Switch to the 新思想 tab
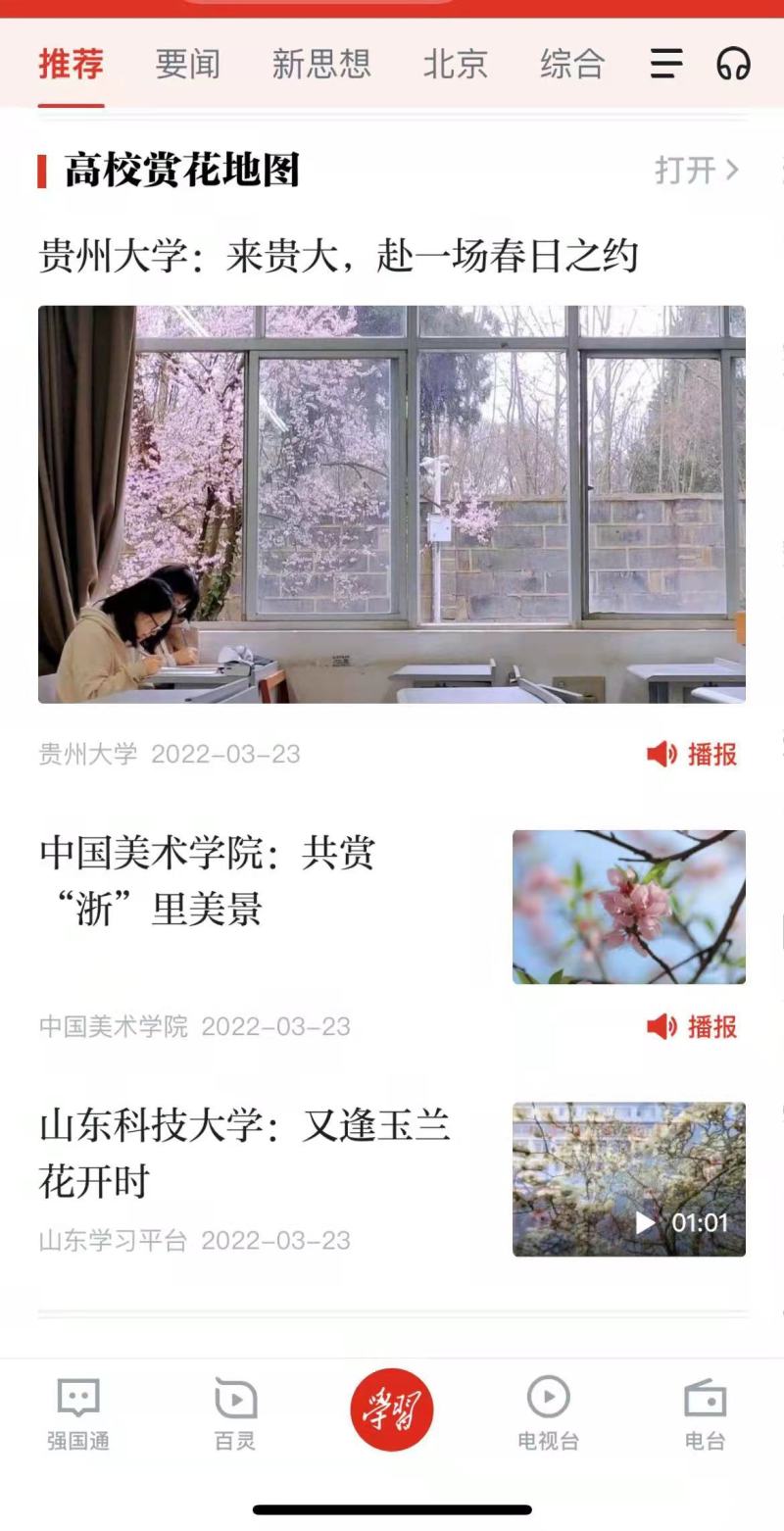The image size is (784, 1531). 321,65
